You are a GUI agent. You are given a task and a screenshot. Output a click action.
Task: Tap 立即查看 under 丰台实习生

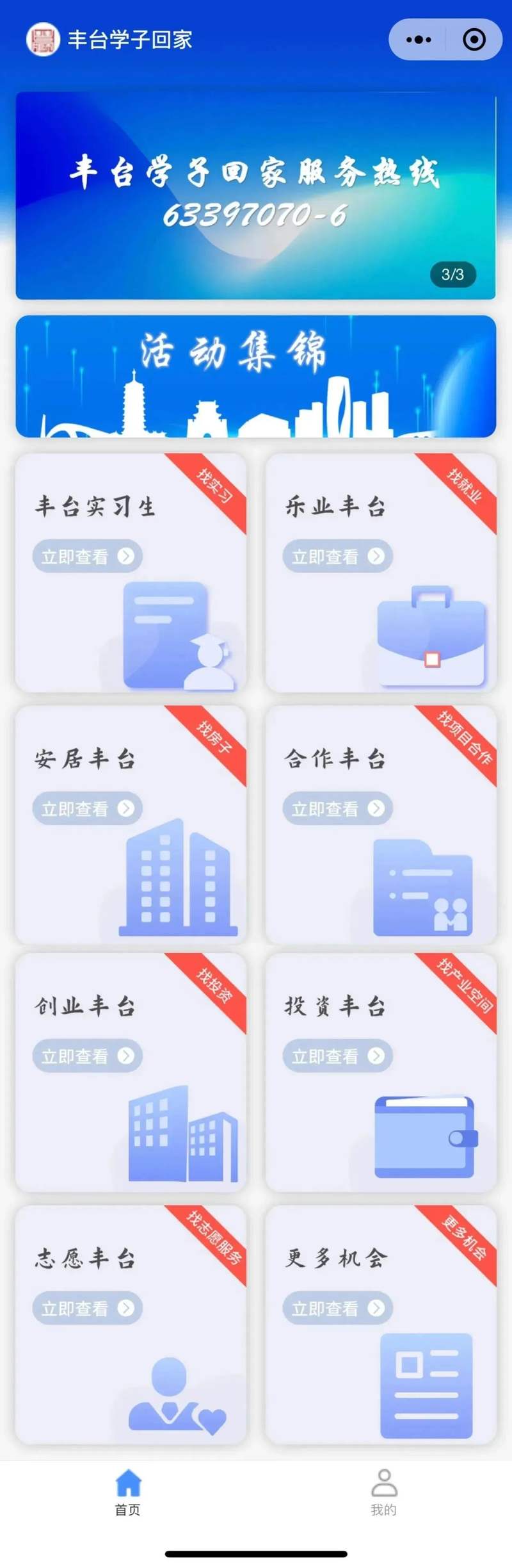[x=88, y=556]
